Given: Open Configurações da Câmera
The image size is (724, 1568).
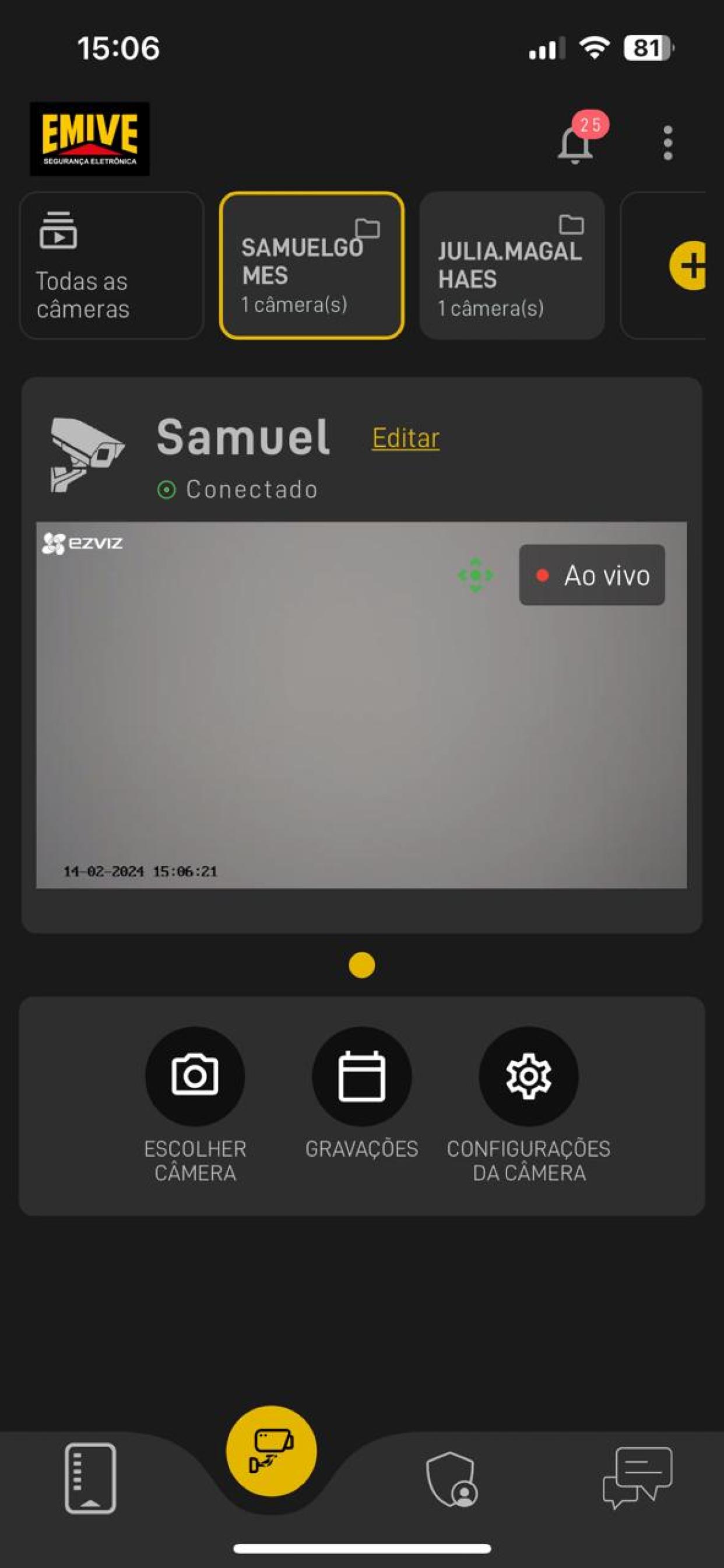Looking at the screenshot, I should (x=528, y=1104).
